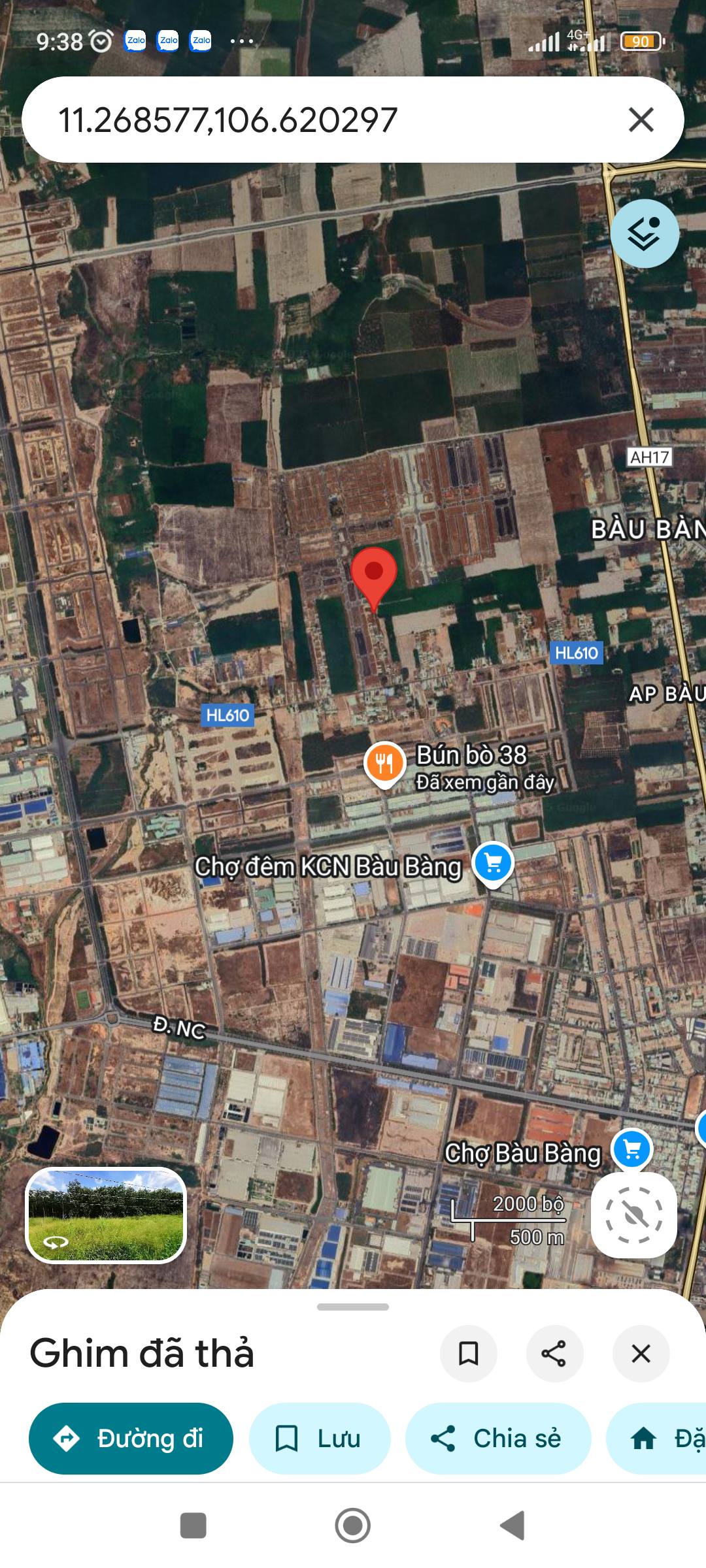This screenshot has height=1568, width=706.
Task: Get directions with Đường đi
Action: [x=131, y=1439]
